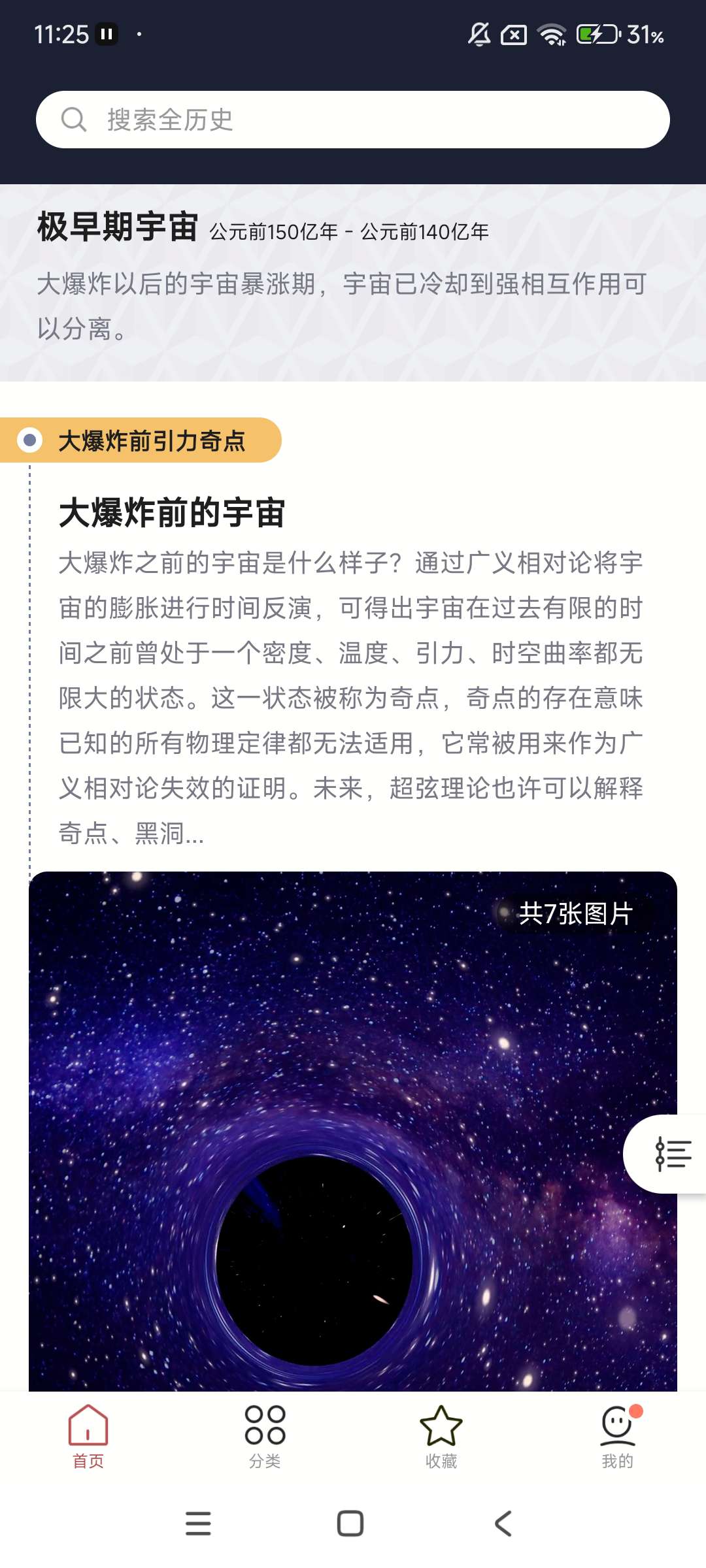Open the black hole image gallery
This screenshot has height=1568, width=706.
[x=353, y=1130]
